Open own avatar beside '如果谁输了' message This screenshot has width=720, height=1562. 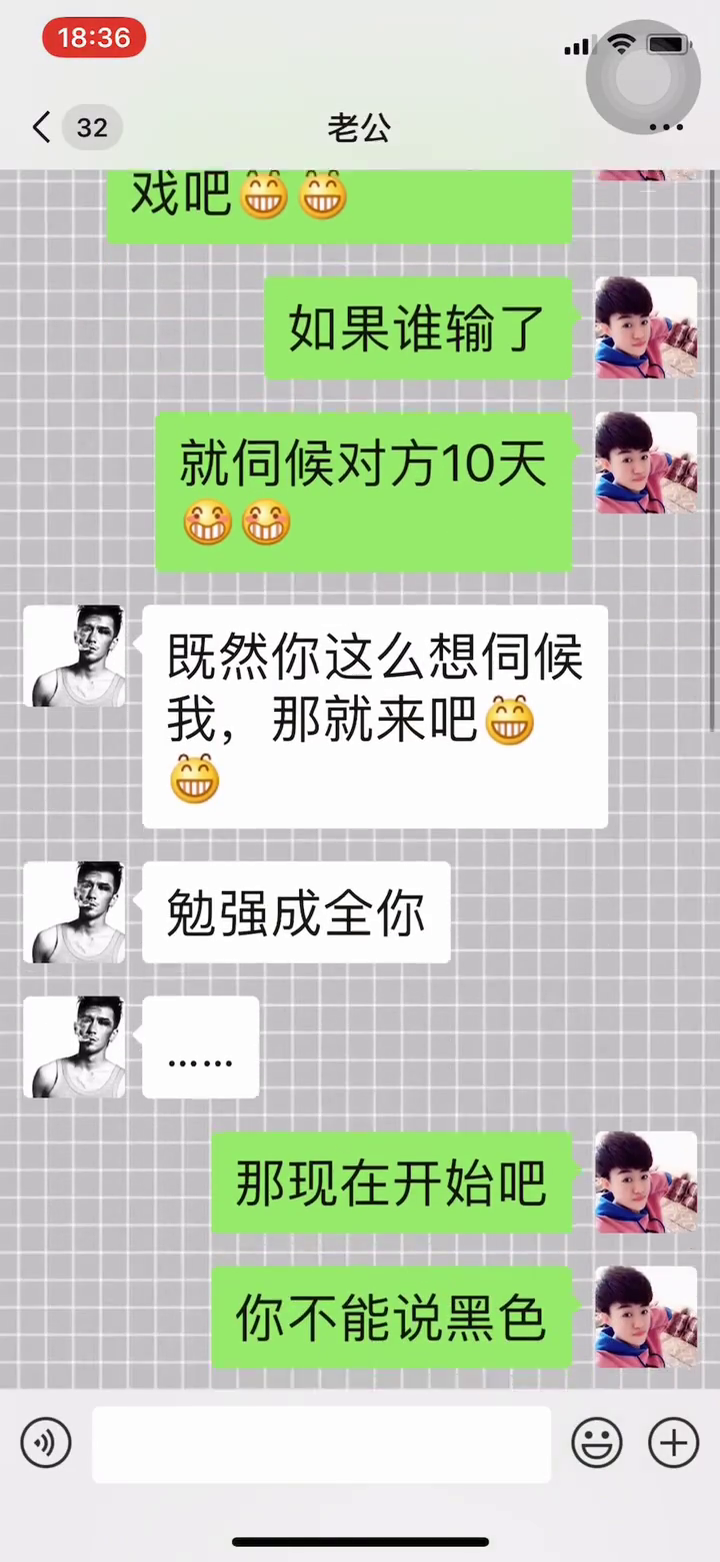pyautogui.click(x=645, y=328)
